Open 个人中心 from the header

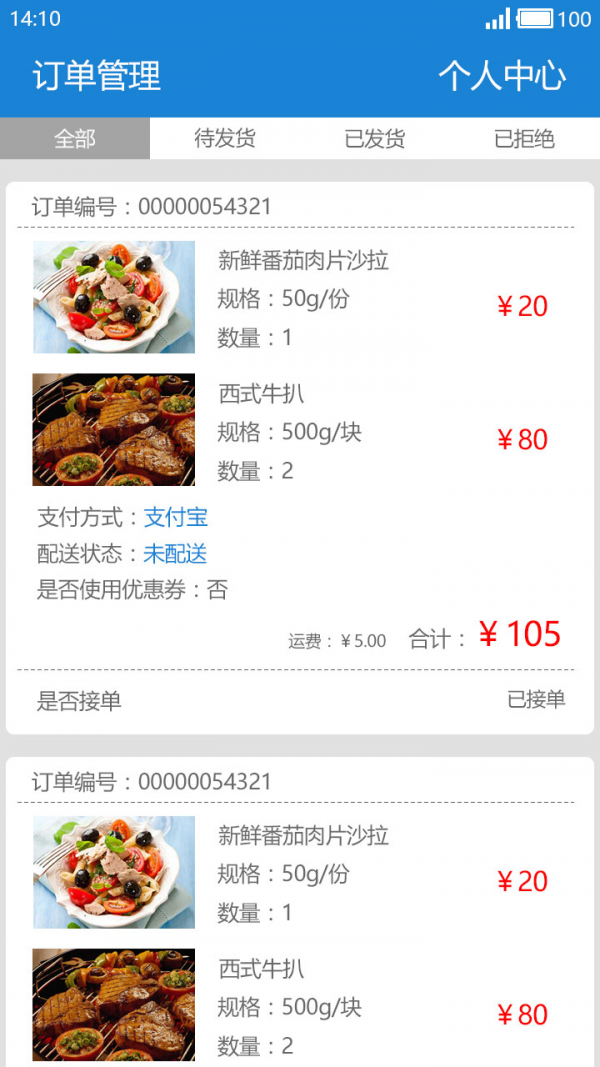pos(502,76)
